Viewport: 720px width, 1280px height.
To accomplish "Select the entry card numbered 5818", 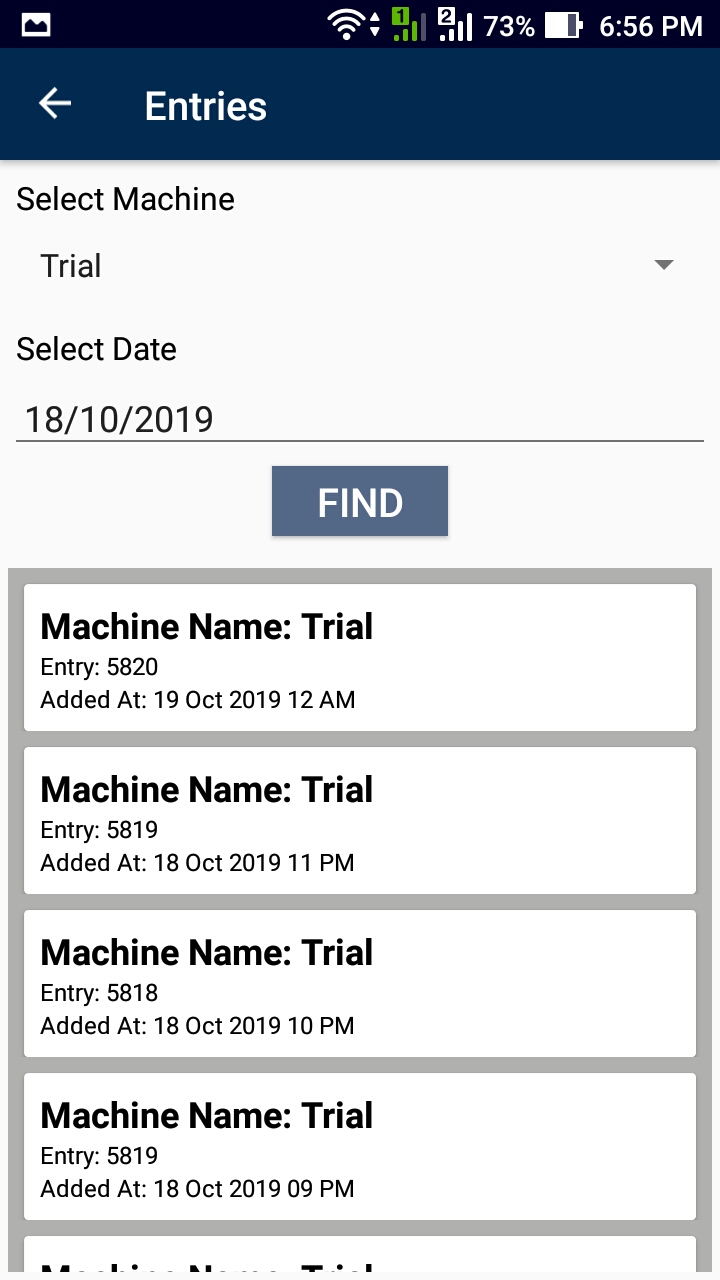I will point(360,983).
